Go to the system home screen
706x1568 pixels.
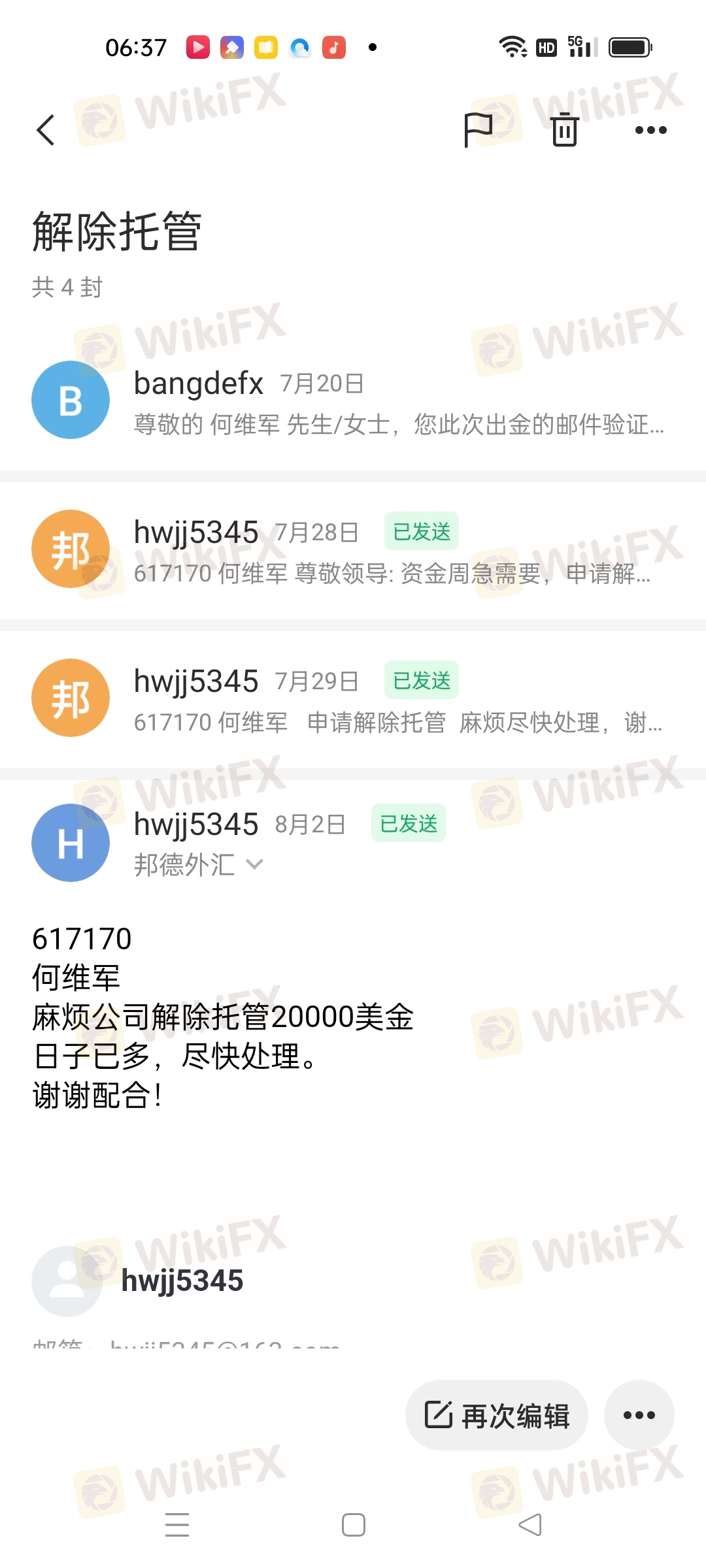pos(353,1526)
